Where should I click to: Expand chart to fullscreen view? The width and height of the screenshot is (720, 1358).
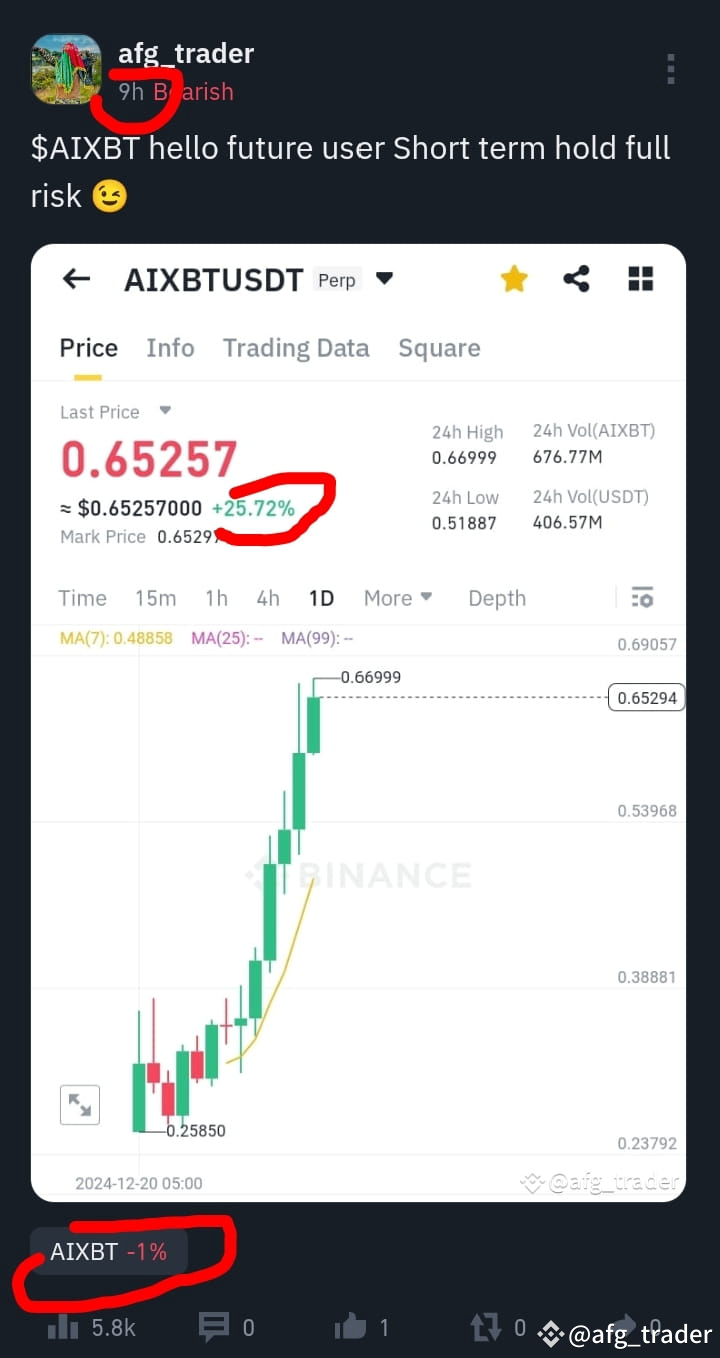coord(79,1105)
